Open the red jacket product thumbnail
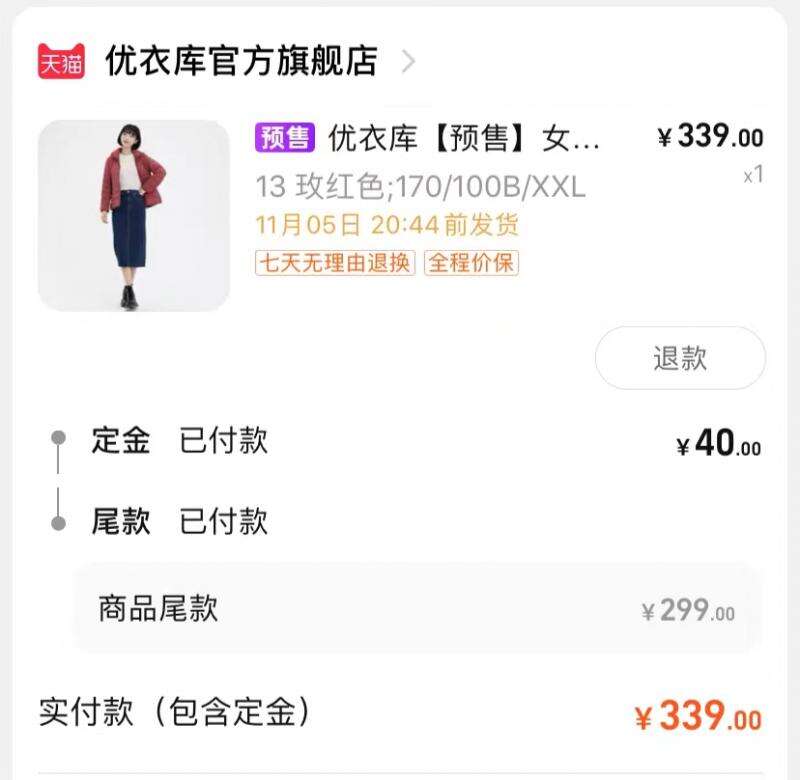 coord(134,216)
